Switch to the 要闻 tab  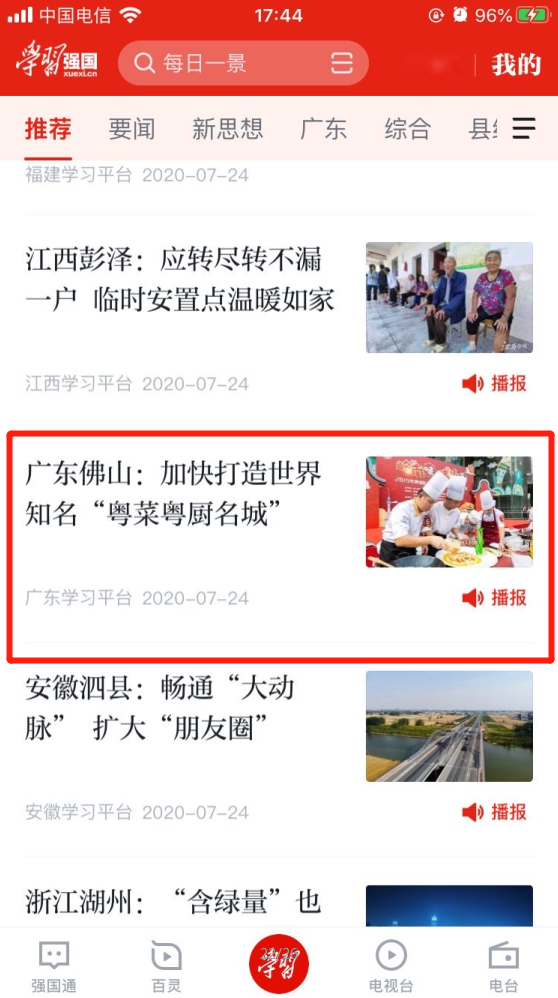pos(132,129)
